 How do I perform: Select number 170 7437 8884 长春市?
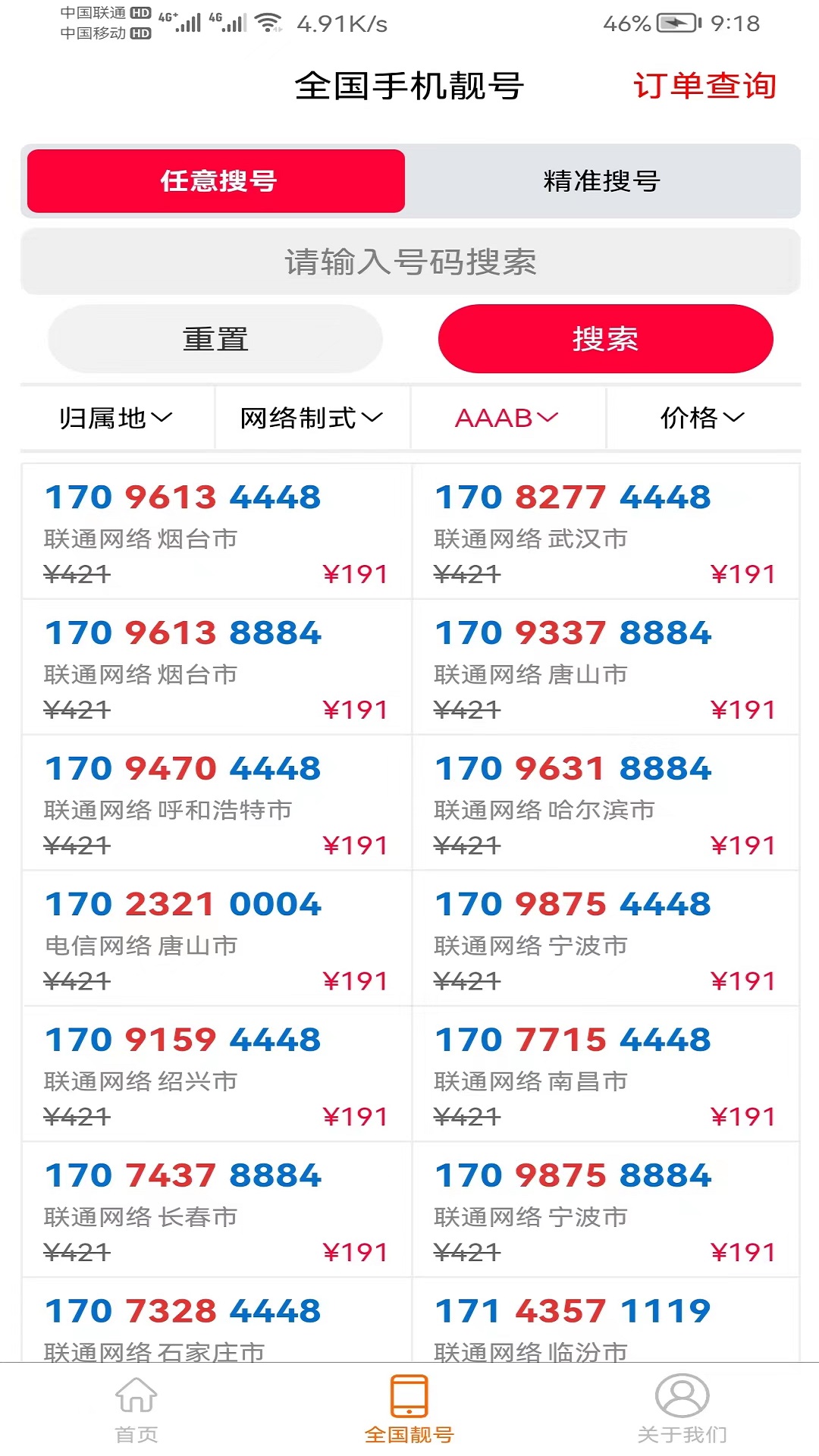[x=216, y=1210]
